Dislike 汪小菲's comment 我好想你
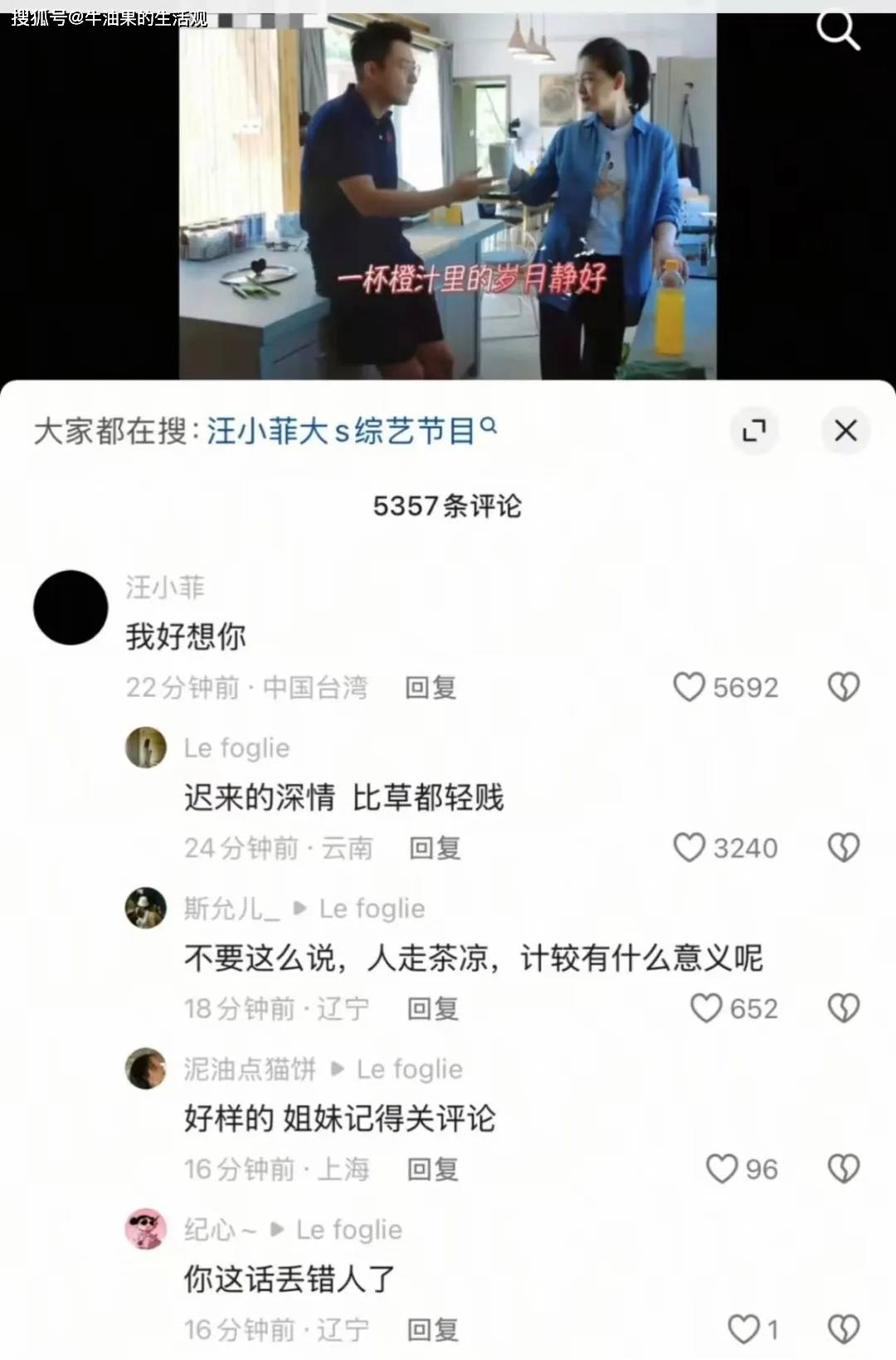Image resolution: width=896 pixels, height=1360 pixels. coord(844,687)
